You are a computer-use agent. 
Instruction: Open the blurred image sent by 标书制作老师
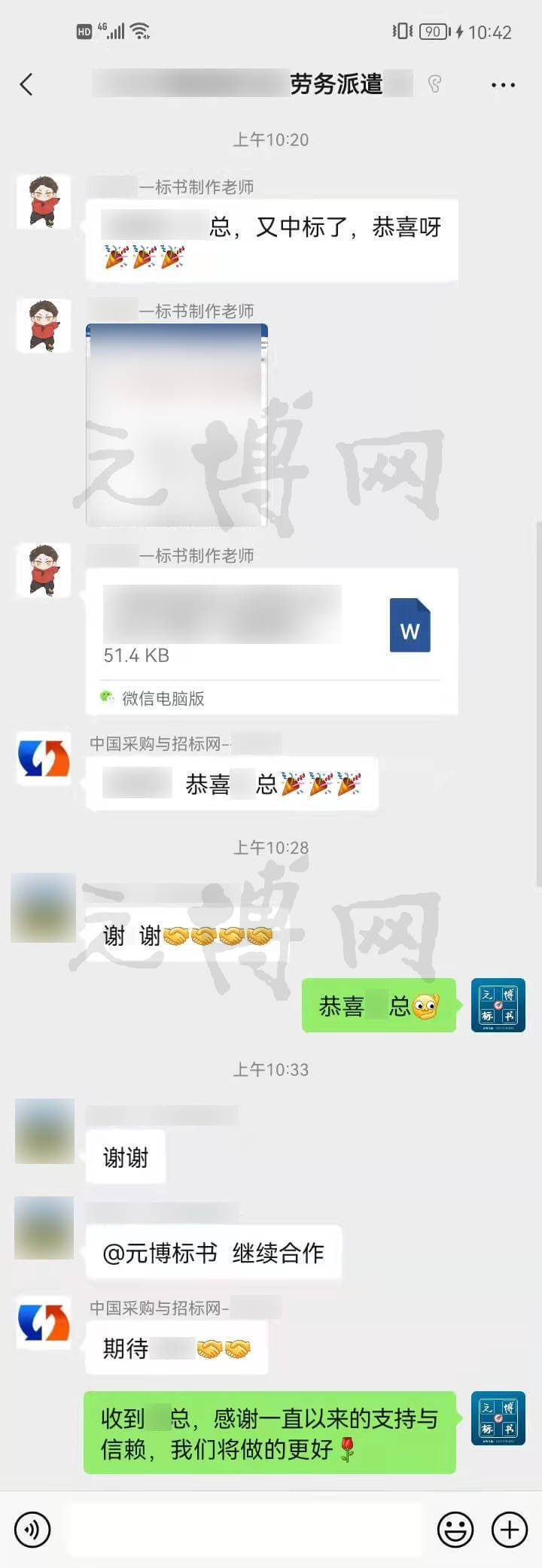[177, 425]
